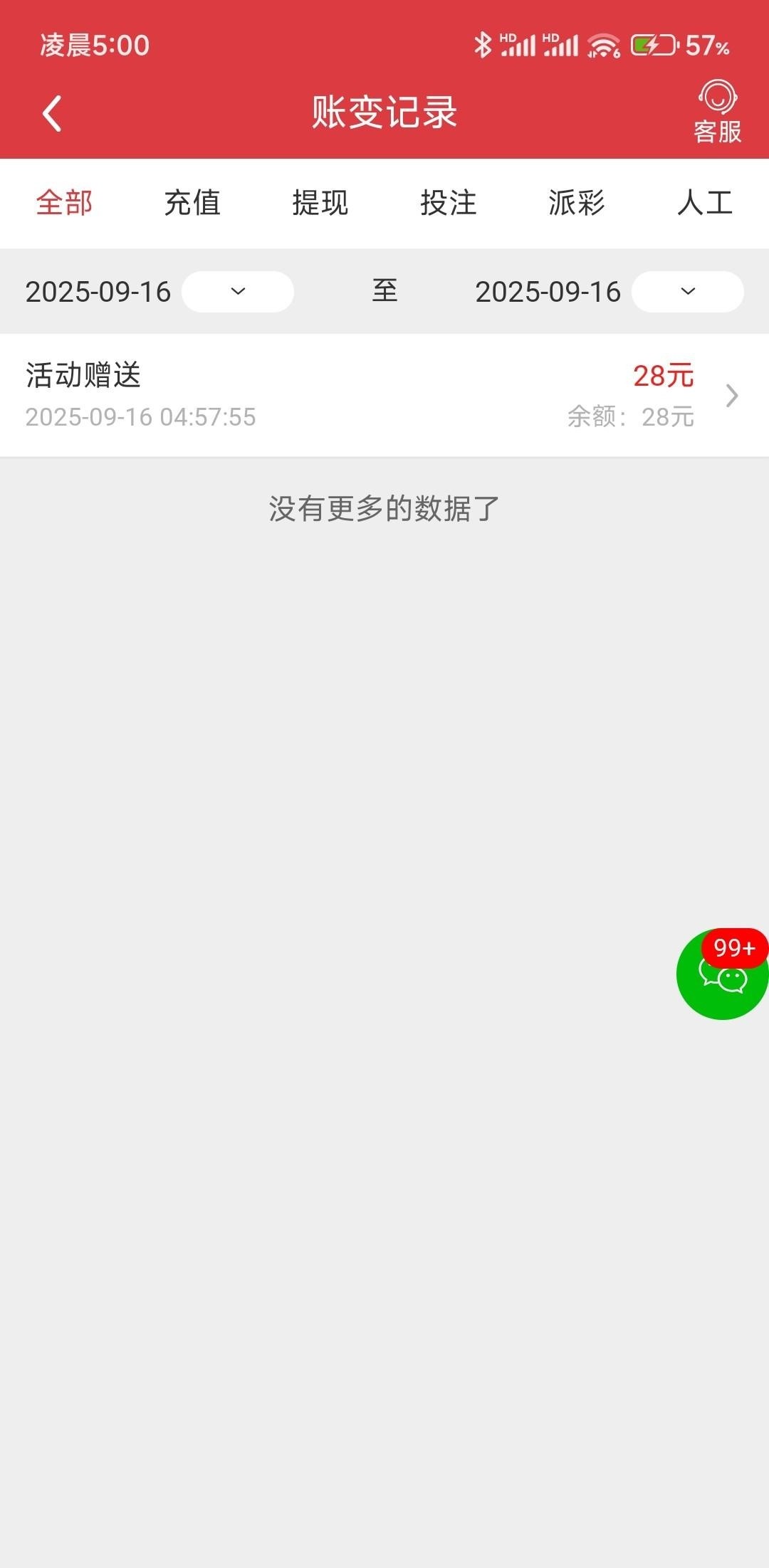The image size is (769, 1568).
Task: Tap the red 28元 amount text
Action: tap(664, 377)
